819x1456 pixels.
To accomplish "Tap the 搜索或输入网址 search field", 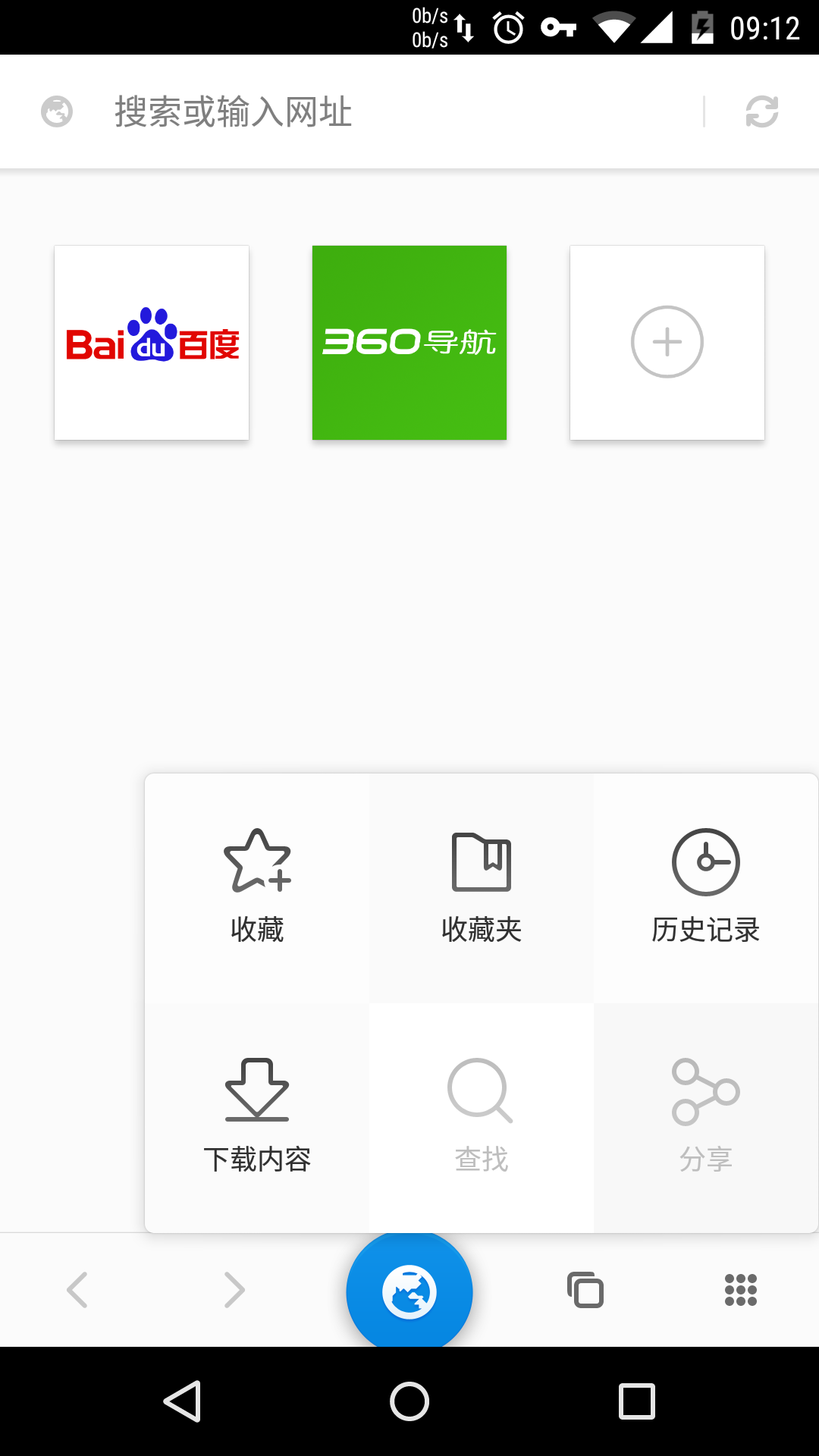I will (x=303, y=111).
